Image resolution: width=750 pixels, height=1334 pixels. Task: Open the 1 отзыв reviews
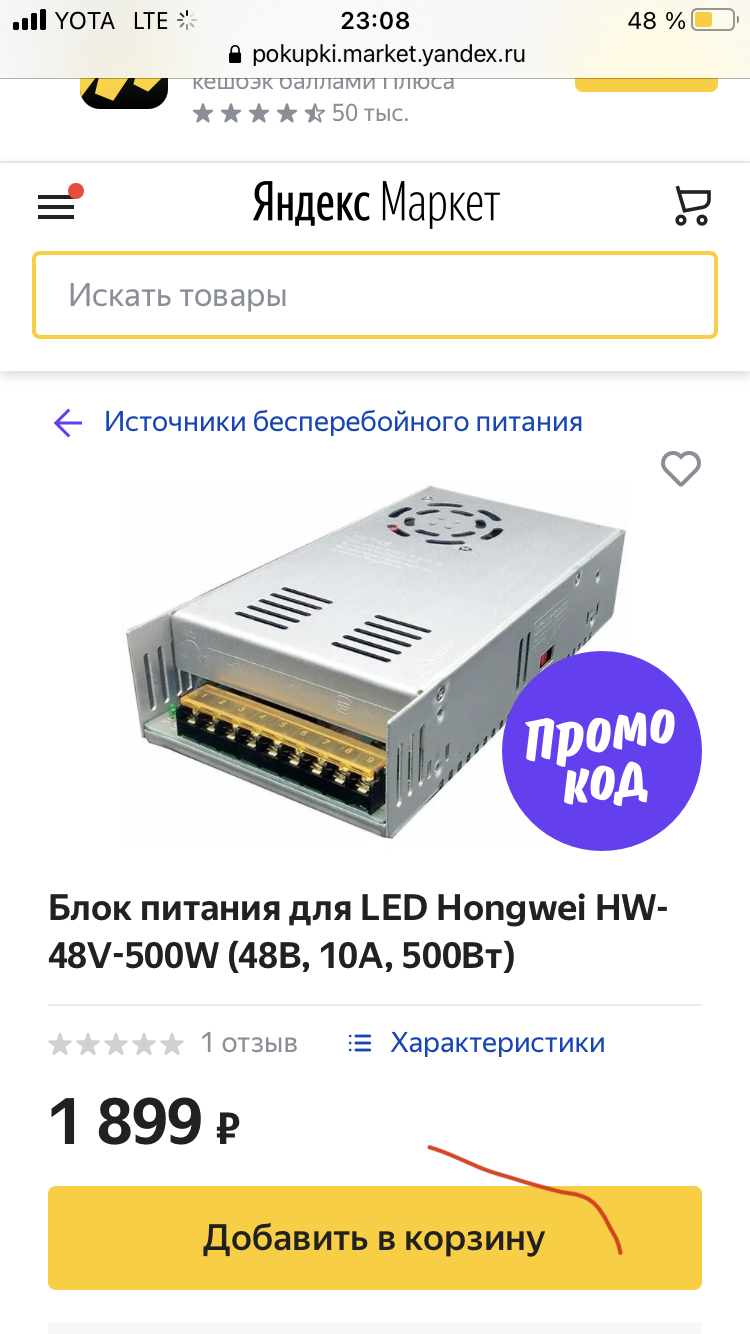click(248, 1043)
